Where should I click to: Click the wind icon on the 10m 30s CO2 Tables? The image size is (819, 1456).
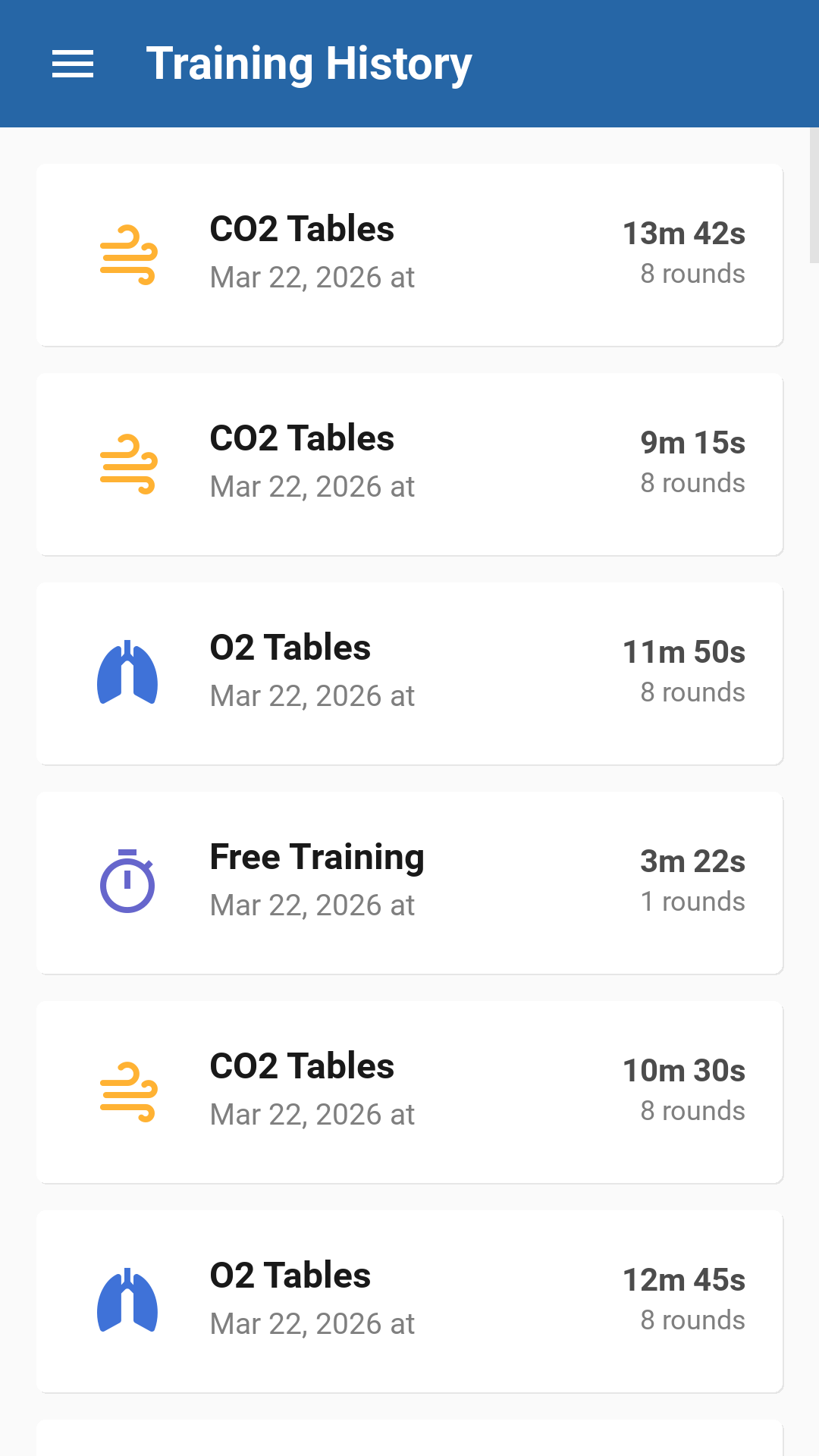click(127, 1090)
